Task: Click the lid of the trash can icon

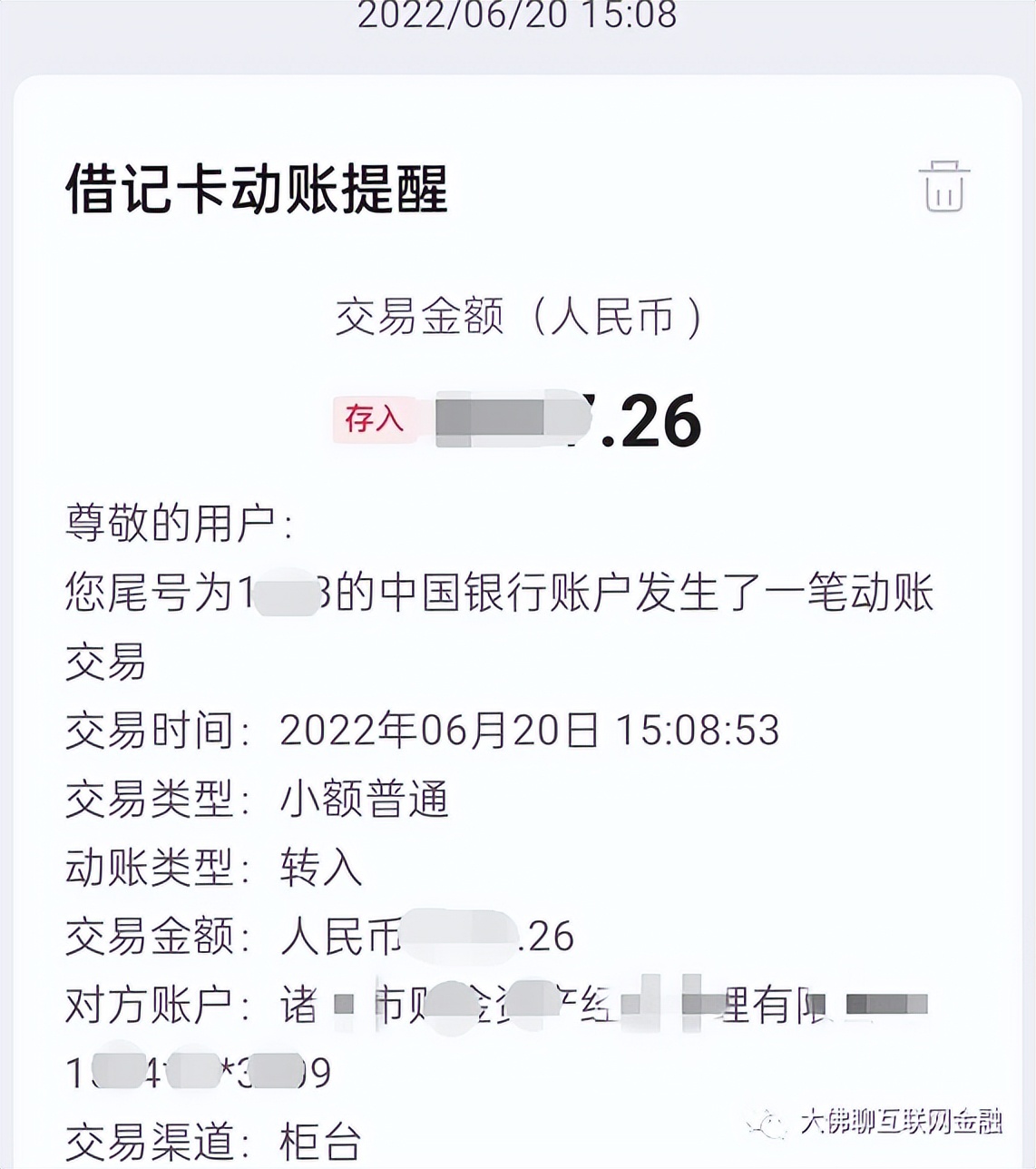Action: click(x=944, y=172)
